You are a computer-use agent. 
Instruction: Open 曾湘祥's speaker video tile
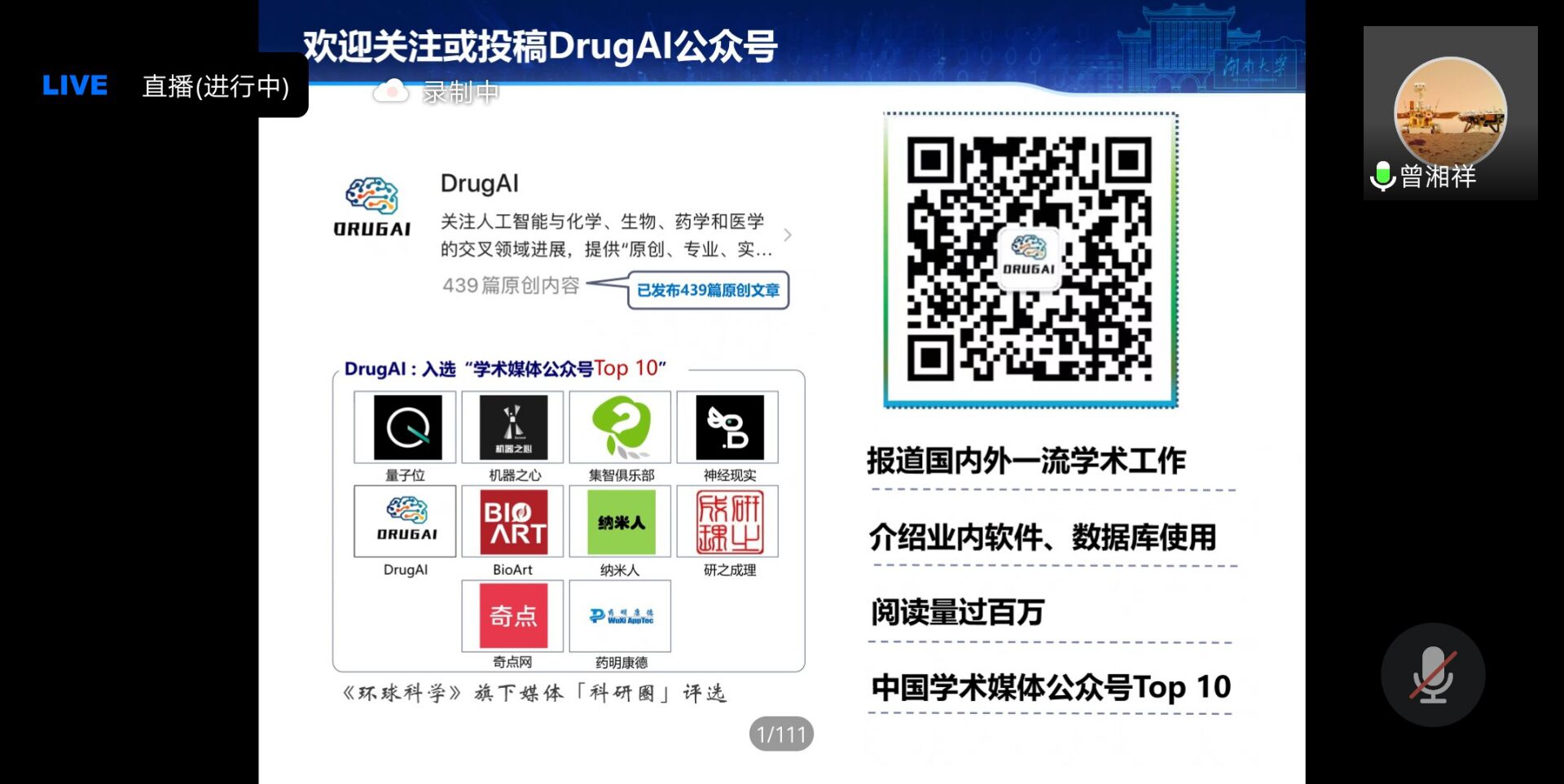coord(1450,113)
